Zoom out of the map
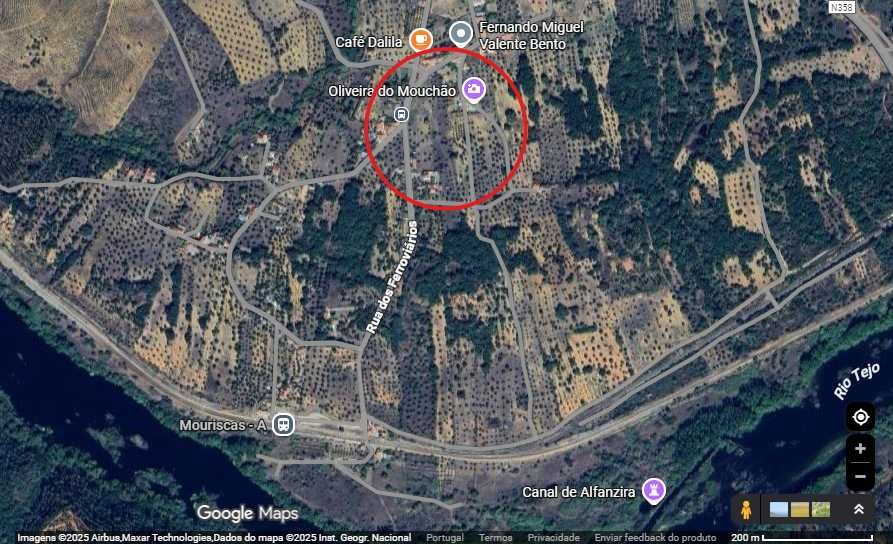The width and height of the screenshot is (893, 544). click(x=860, y=477)
